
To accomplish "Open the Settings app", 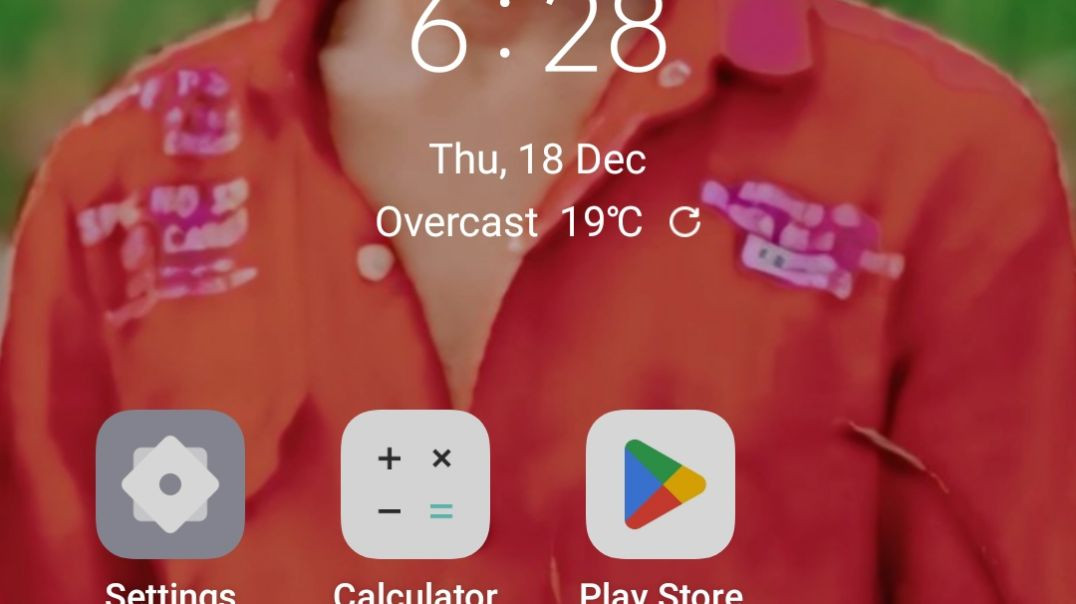I will [170, 484].
